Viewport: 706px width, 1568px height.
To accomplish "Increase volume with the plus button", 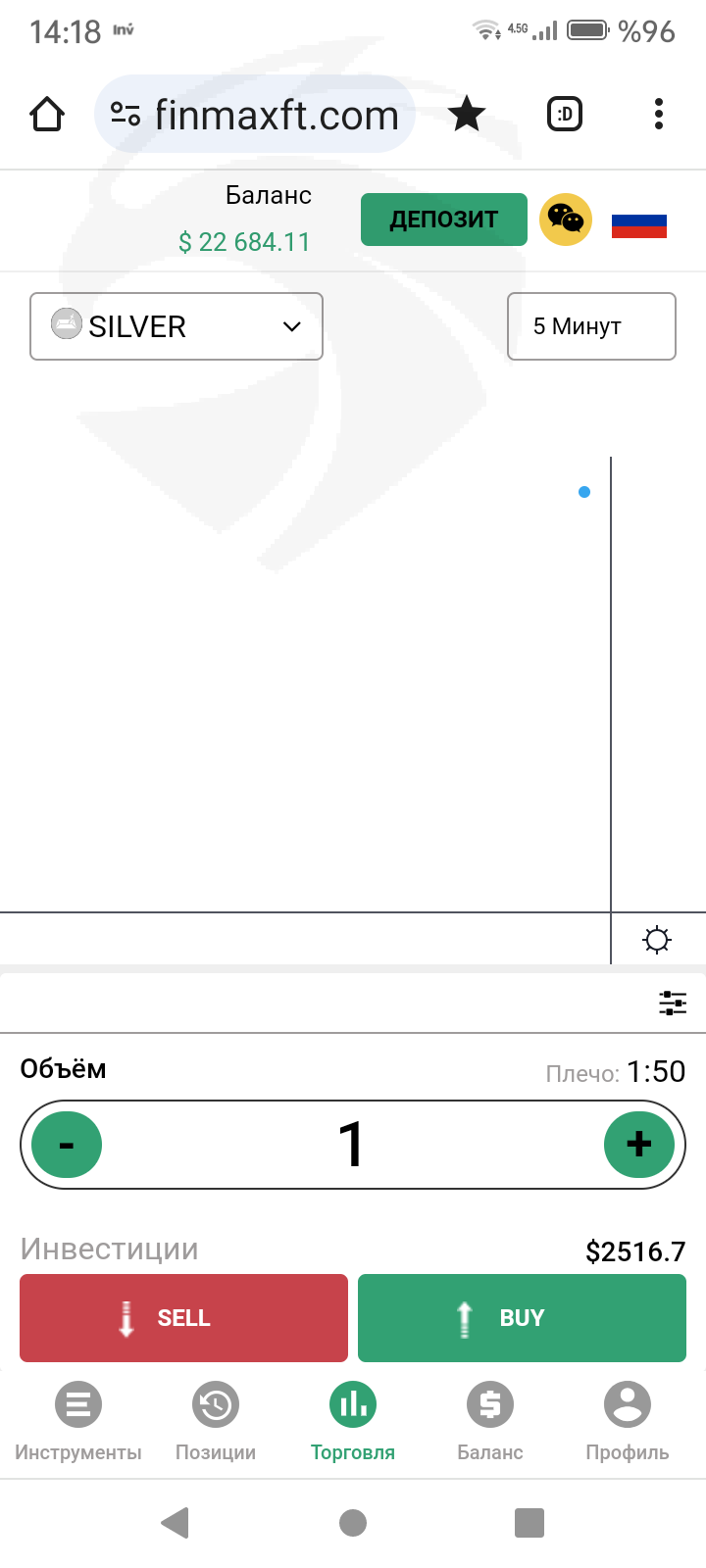I will 639,1145.
